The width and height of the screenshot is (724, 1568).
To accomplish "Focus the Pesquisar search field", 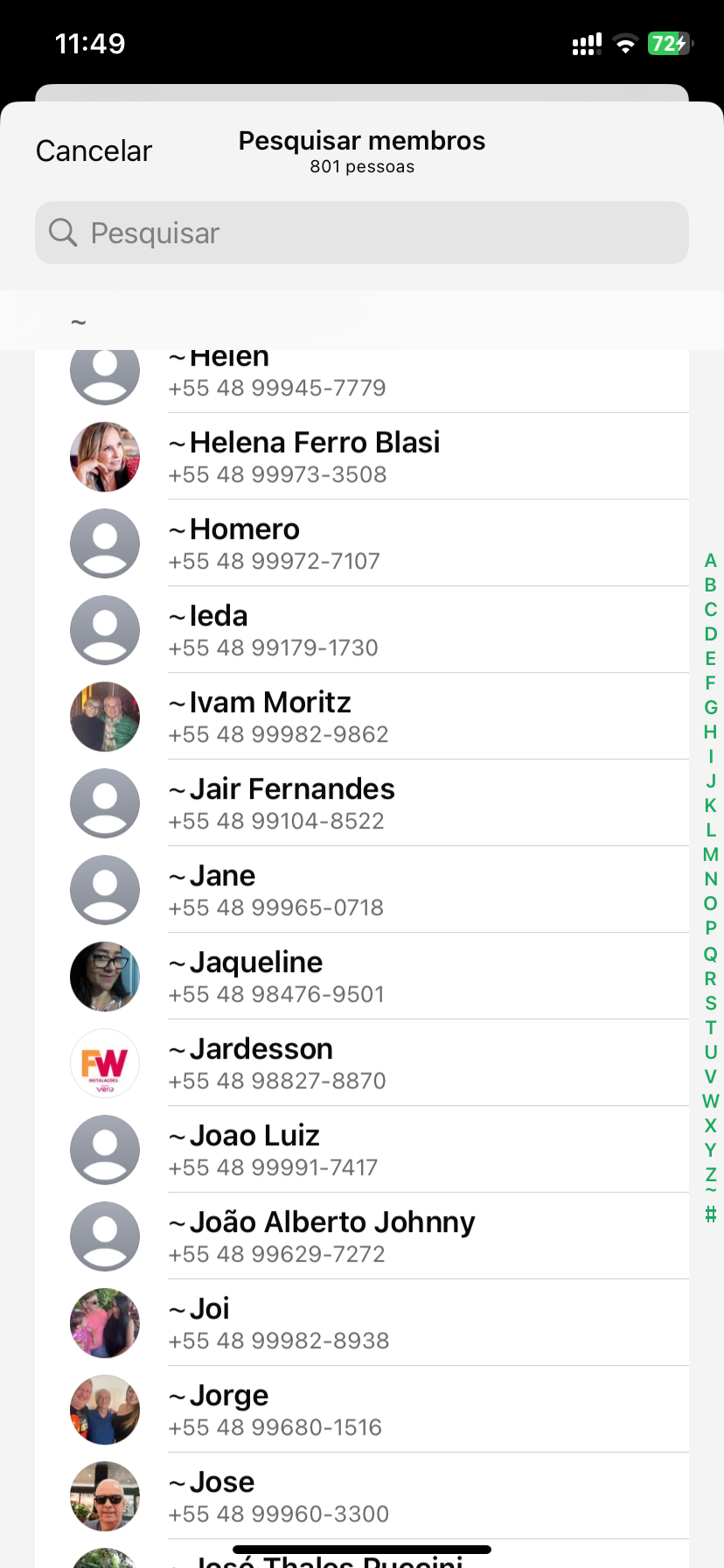I will (x=362, y=233).
